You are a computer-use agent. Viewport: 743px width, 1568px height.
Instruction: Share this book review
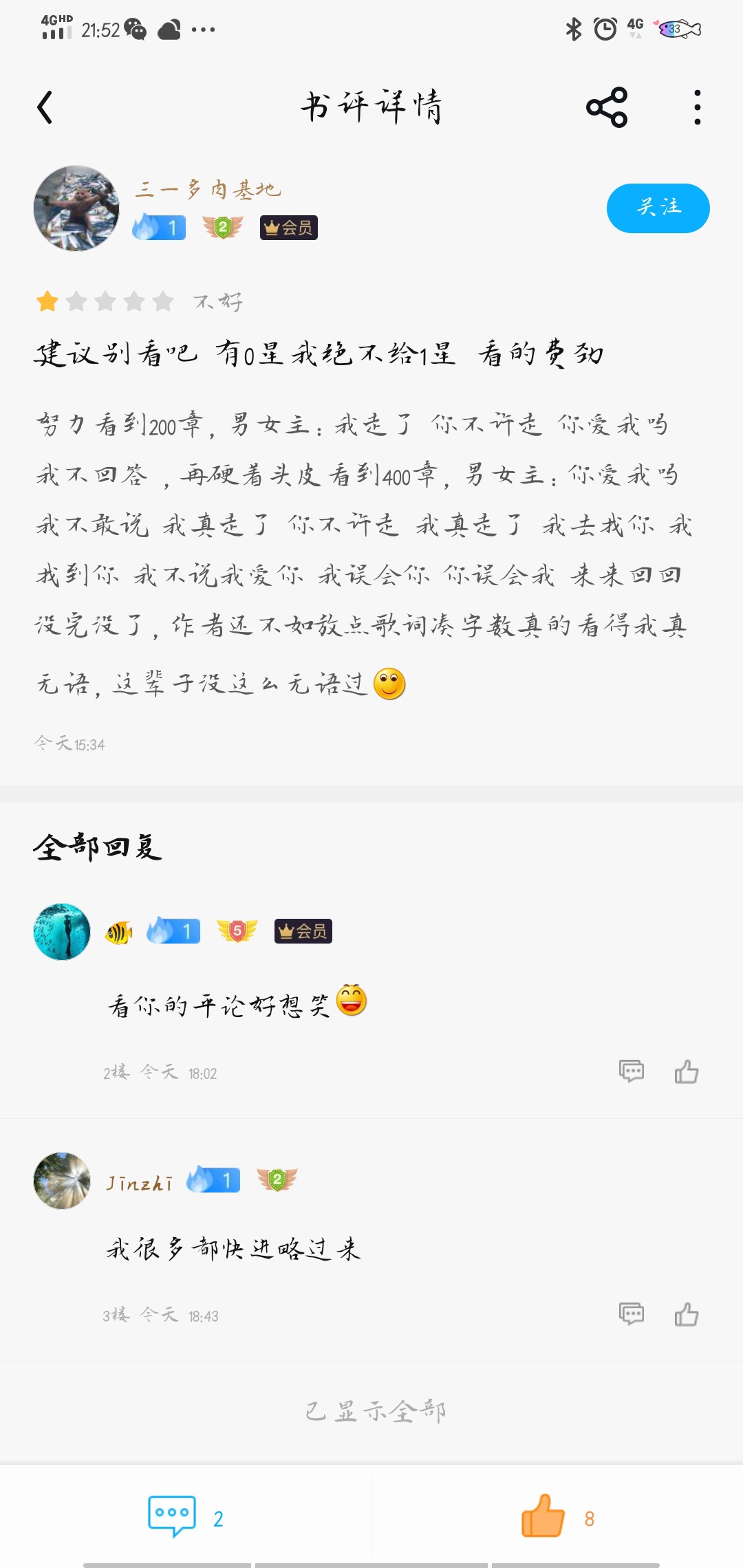click(x=607, y=107)
